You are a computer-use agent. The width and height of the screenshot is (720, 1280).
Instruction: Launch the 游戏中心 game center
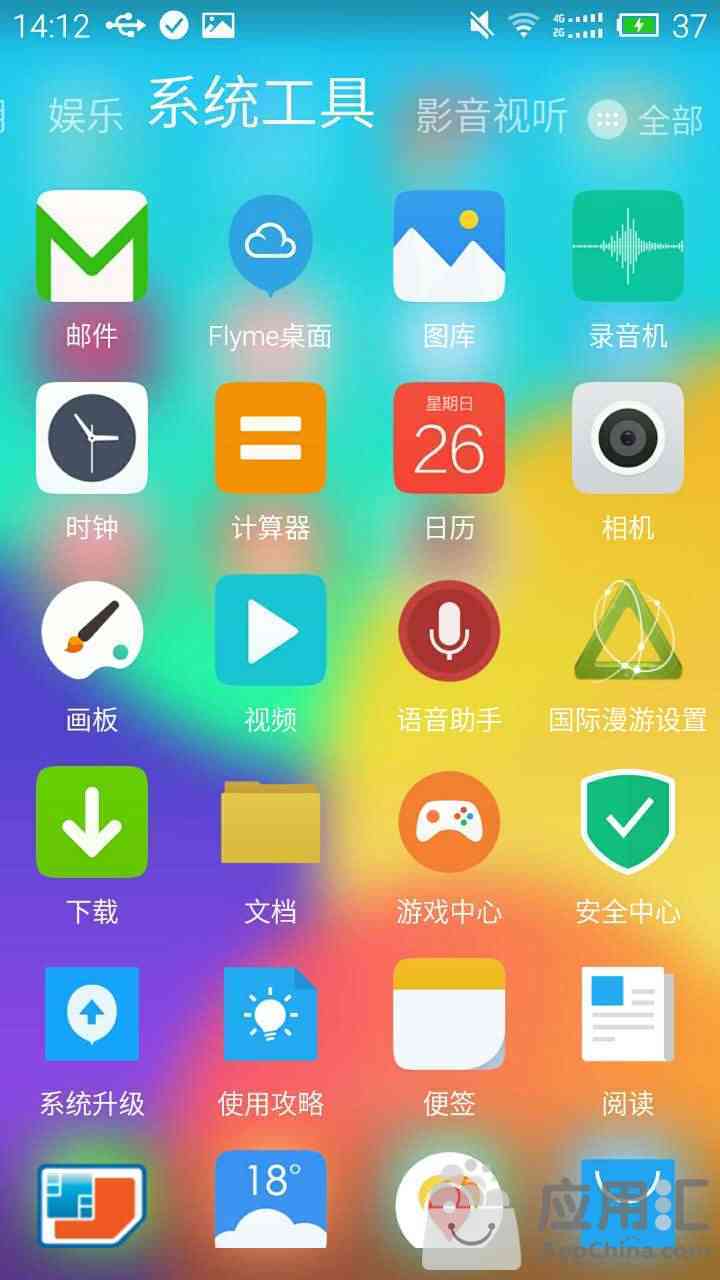pos(449,822)
